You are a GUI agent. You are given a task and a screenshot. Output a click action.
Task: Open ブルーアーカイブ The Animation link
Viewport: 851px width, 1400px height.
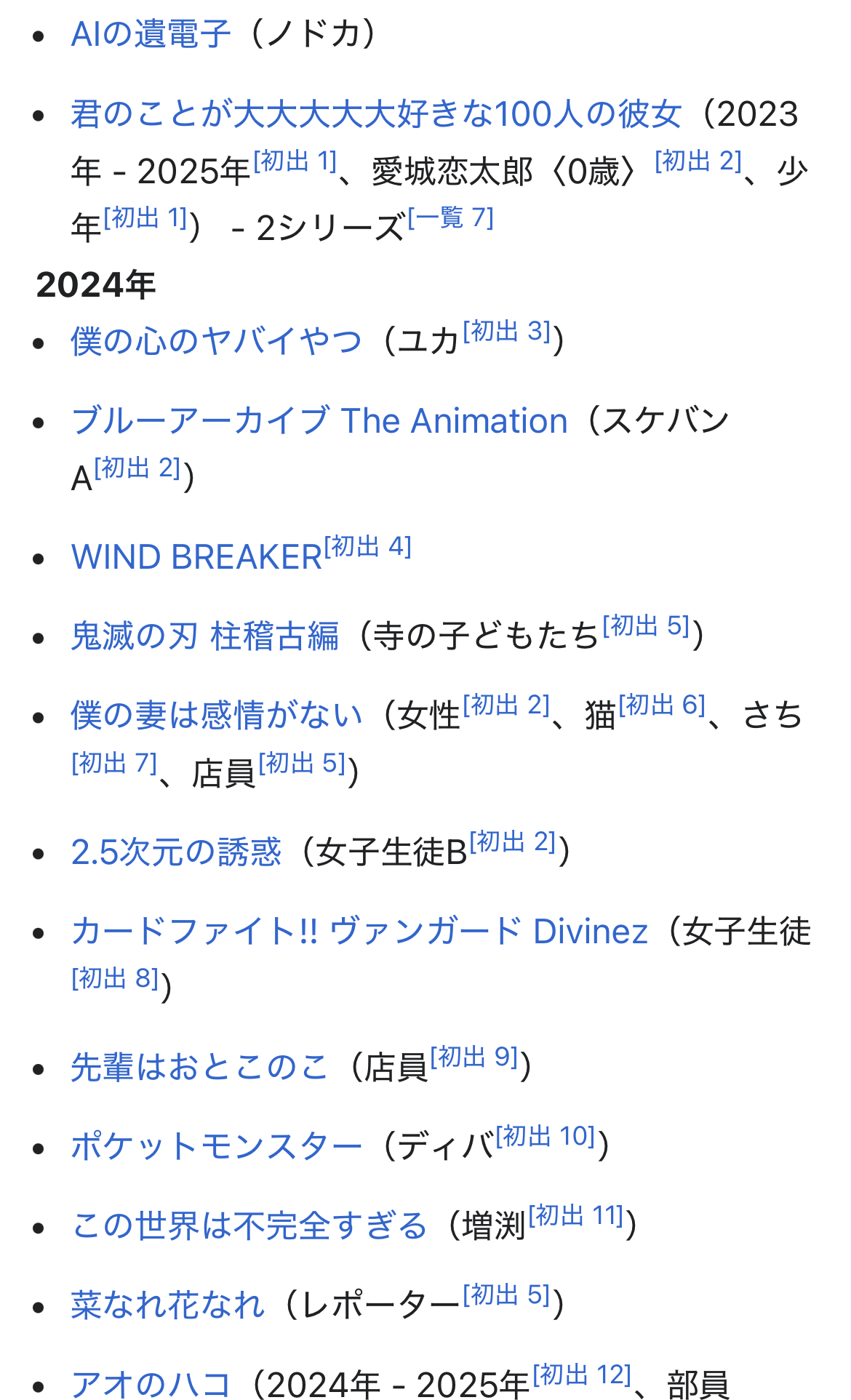(319, 421)
